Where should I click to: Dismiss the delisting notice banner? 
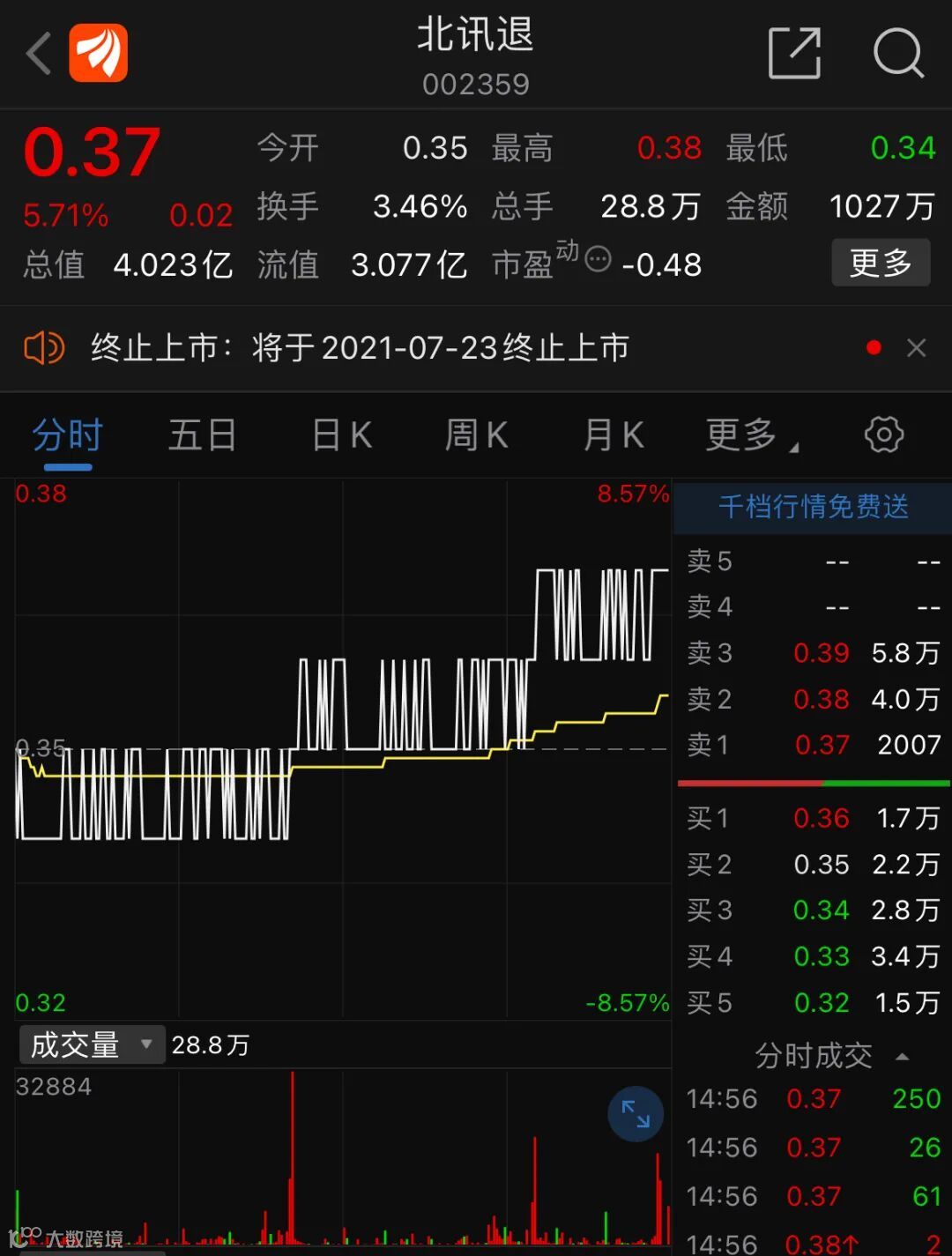click(916, 348)
